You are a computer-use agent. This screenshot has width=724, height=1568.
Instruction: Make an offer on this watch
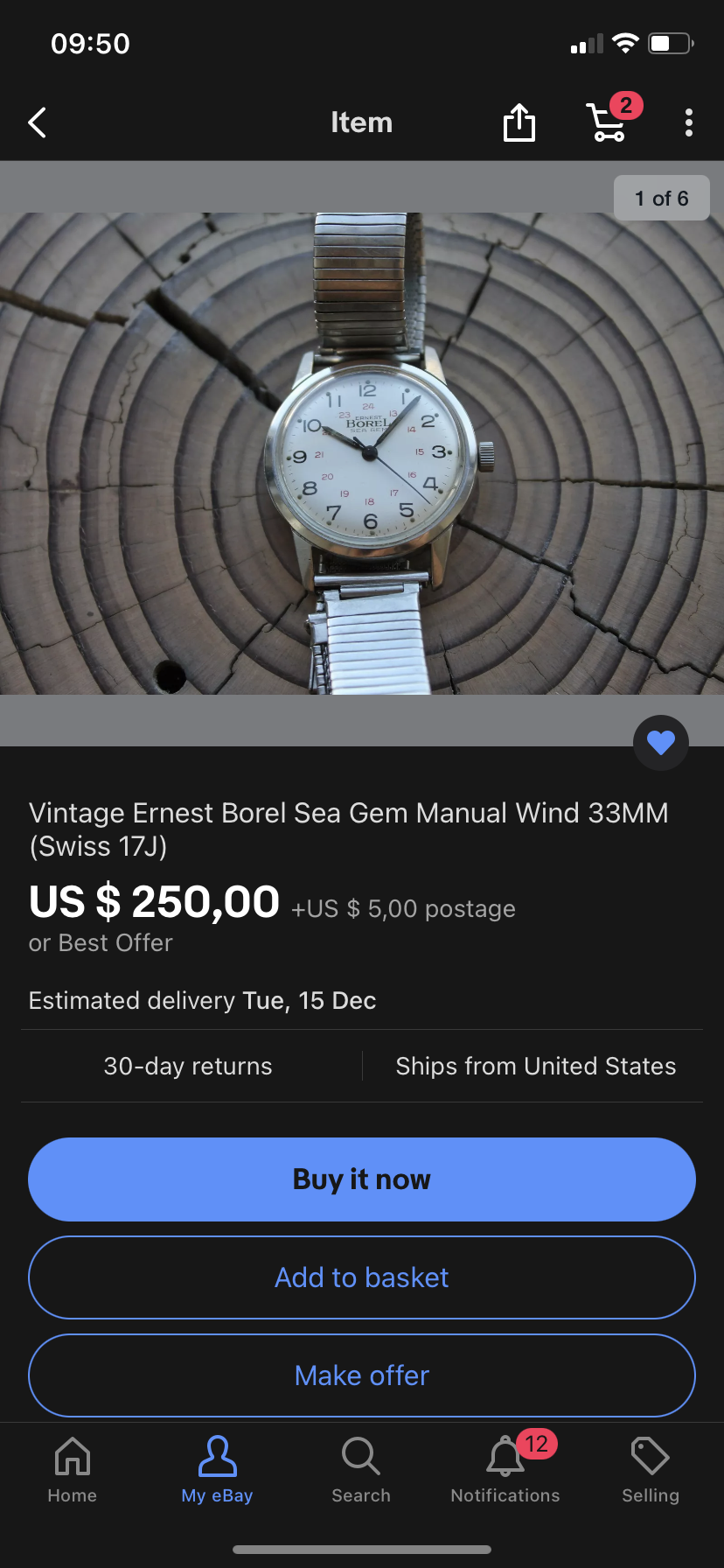(x=362, y=1375)
